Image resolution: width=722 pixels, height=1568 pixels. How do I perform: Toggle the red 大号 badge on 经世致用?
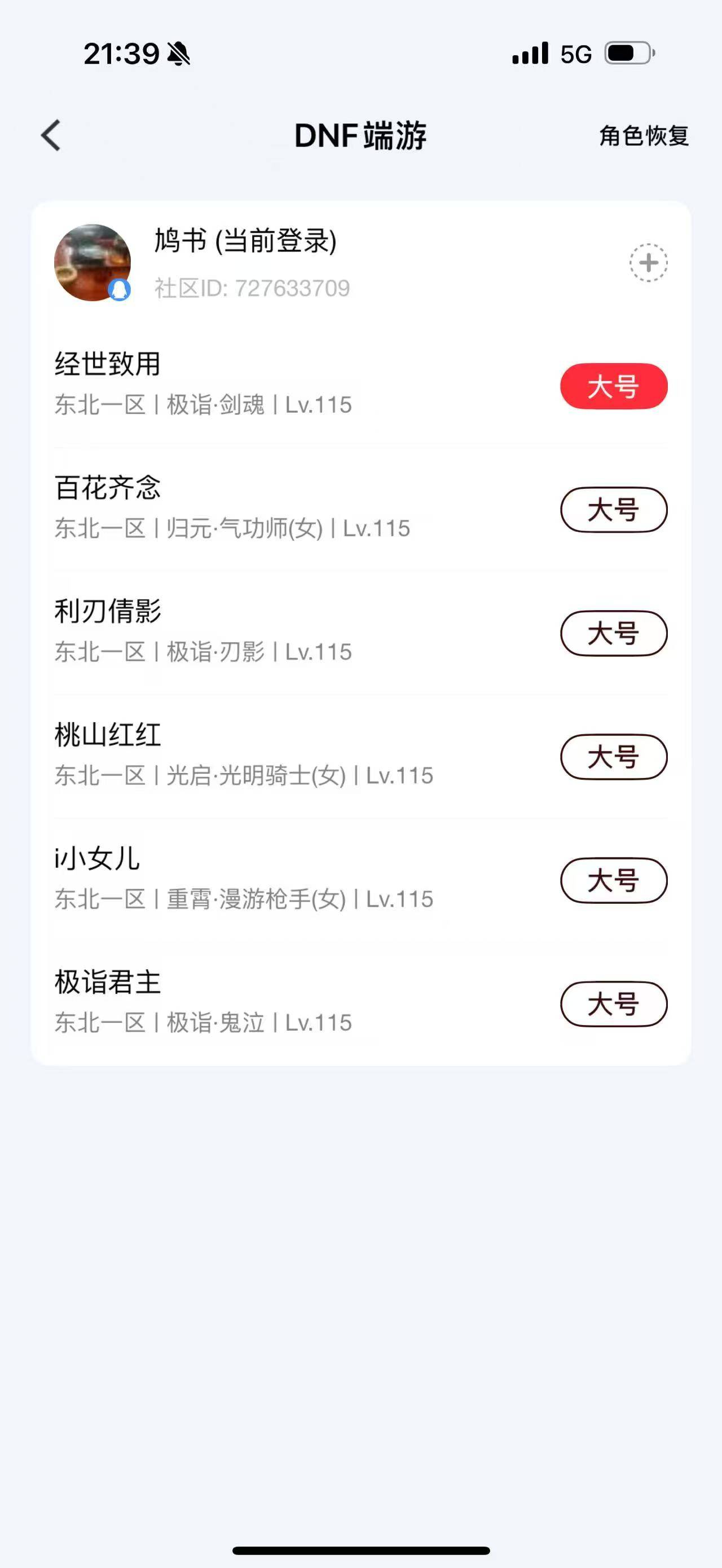(613, 385)
